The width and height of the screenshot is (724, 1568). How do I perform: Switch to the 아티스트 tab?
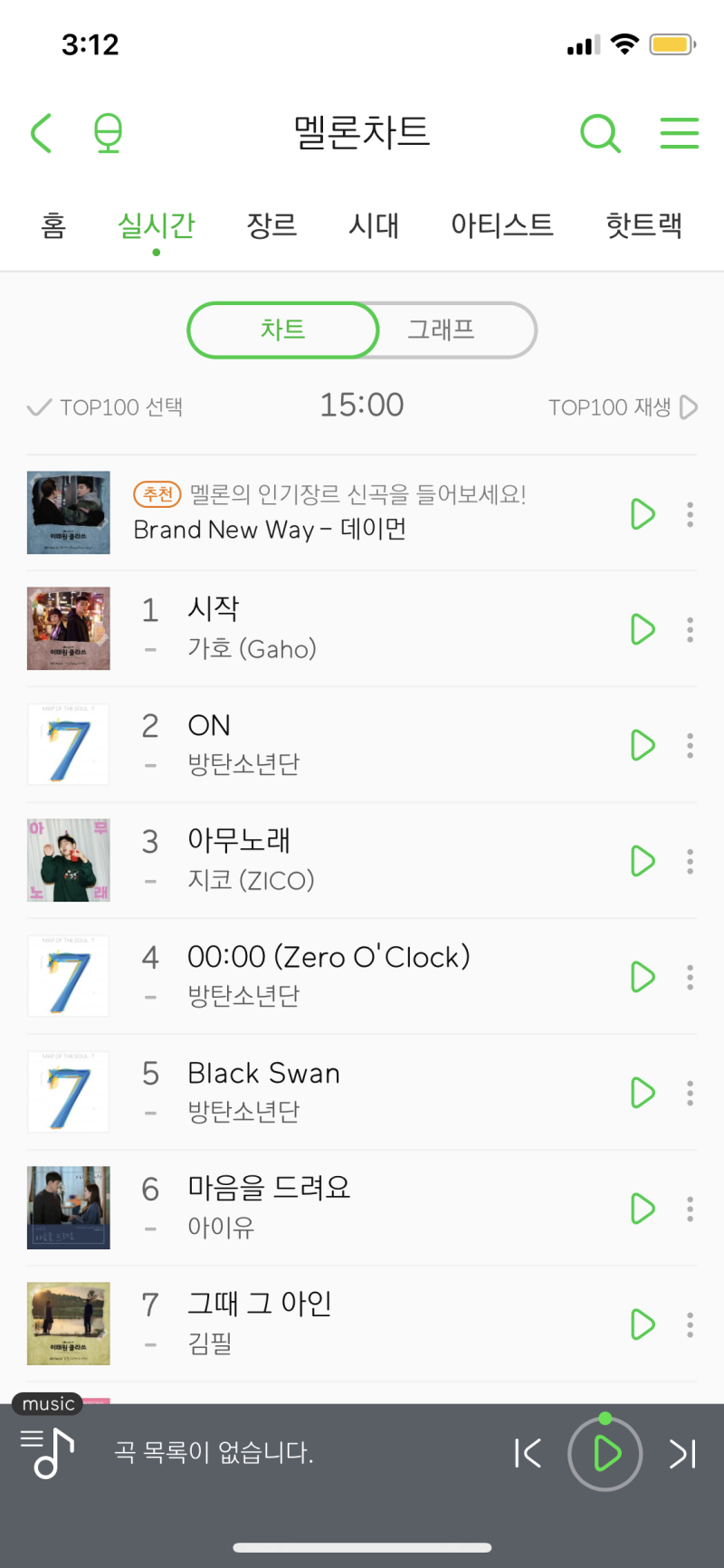[502, 225]
